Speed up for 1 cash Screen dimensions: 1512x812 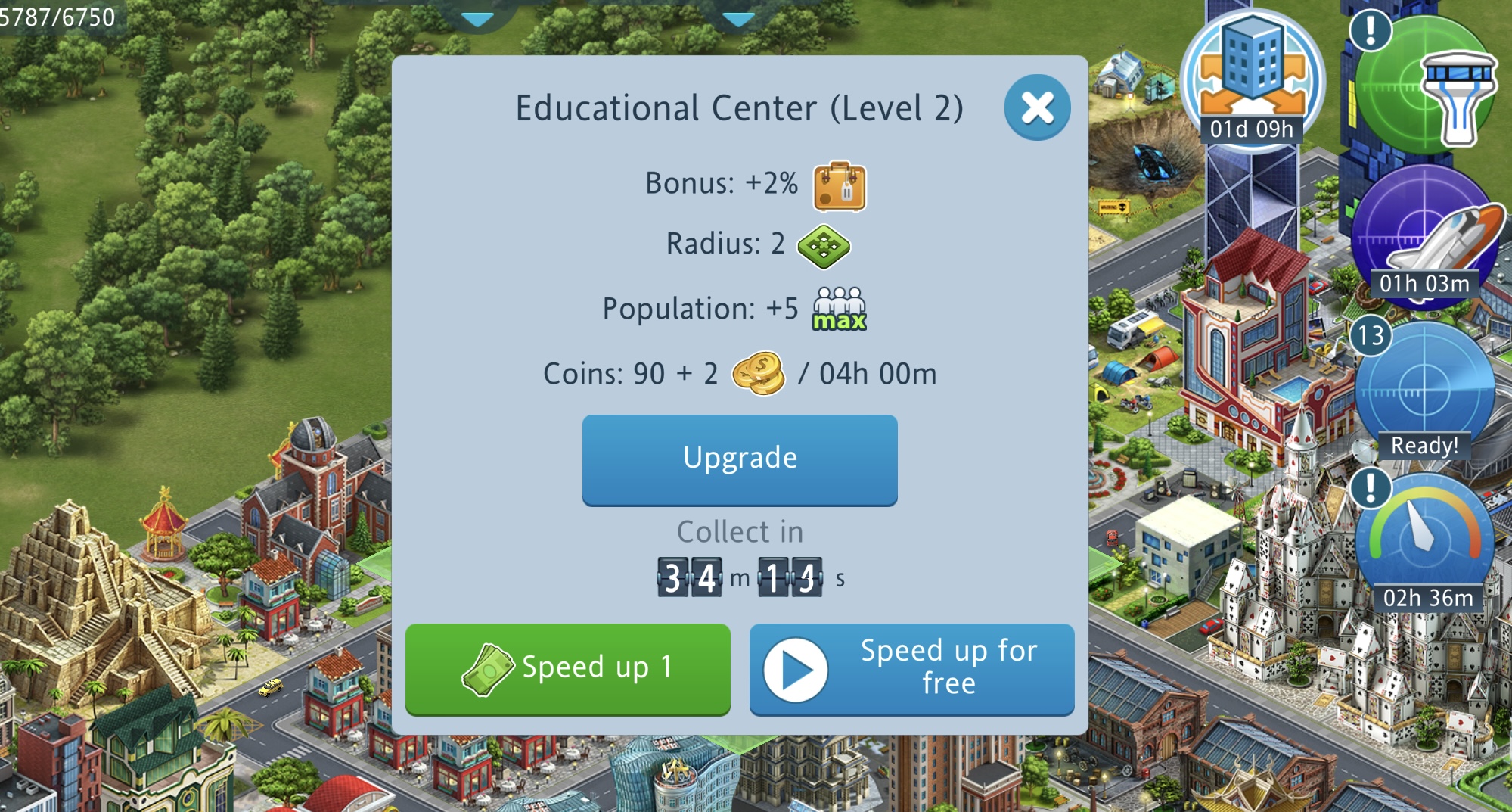click(567, 668)
